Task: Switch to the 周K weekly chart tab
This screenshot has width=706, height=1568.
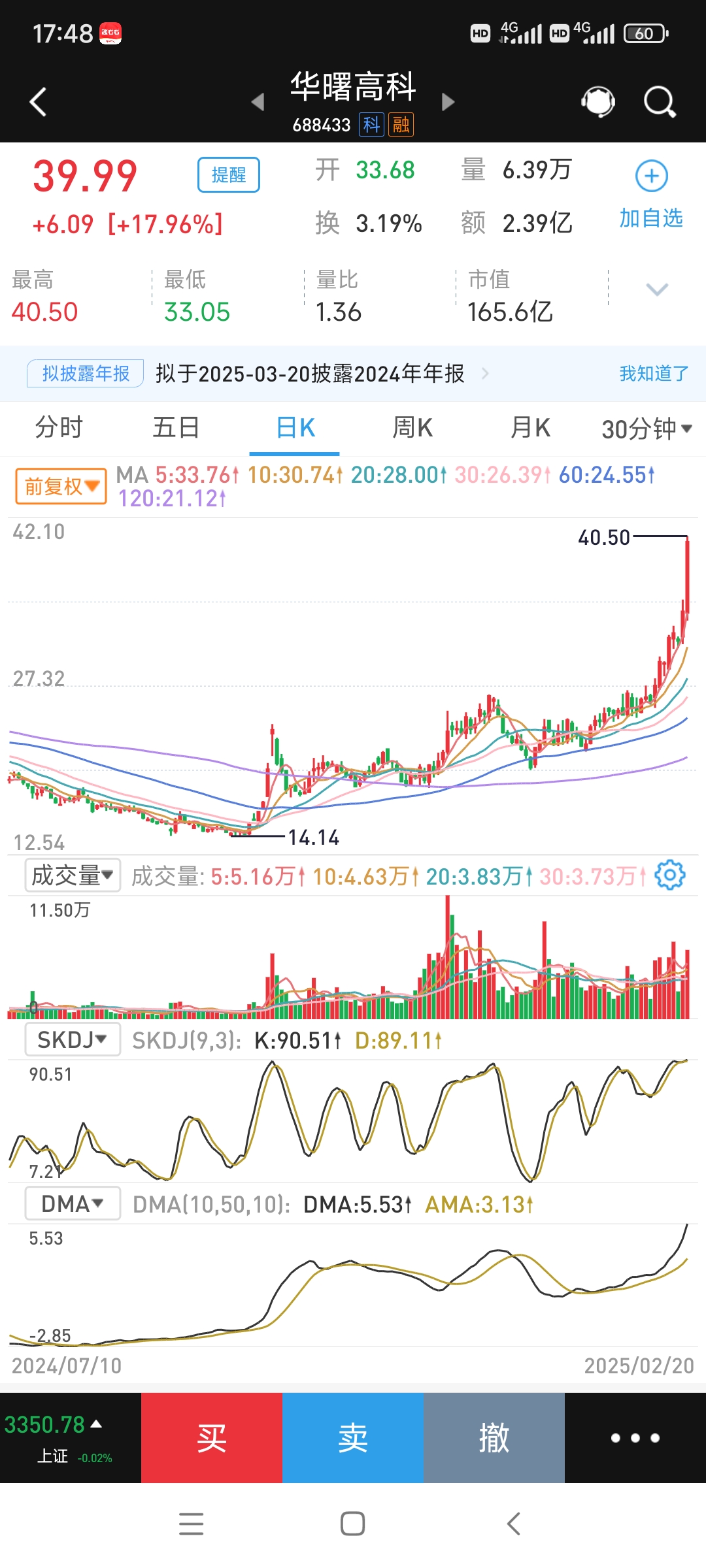Action: pos(412,428)
